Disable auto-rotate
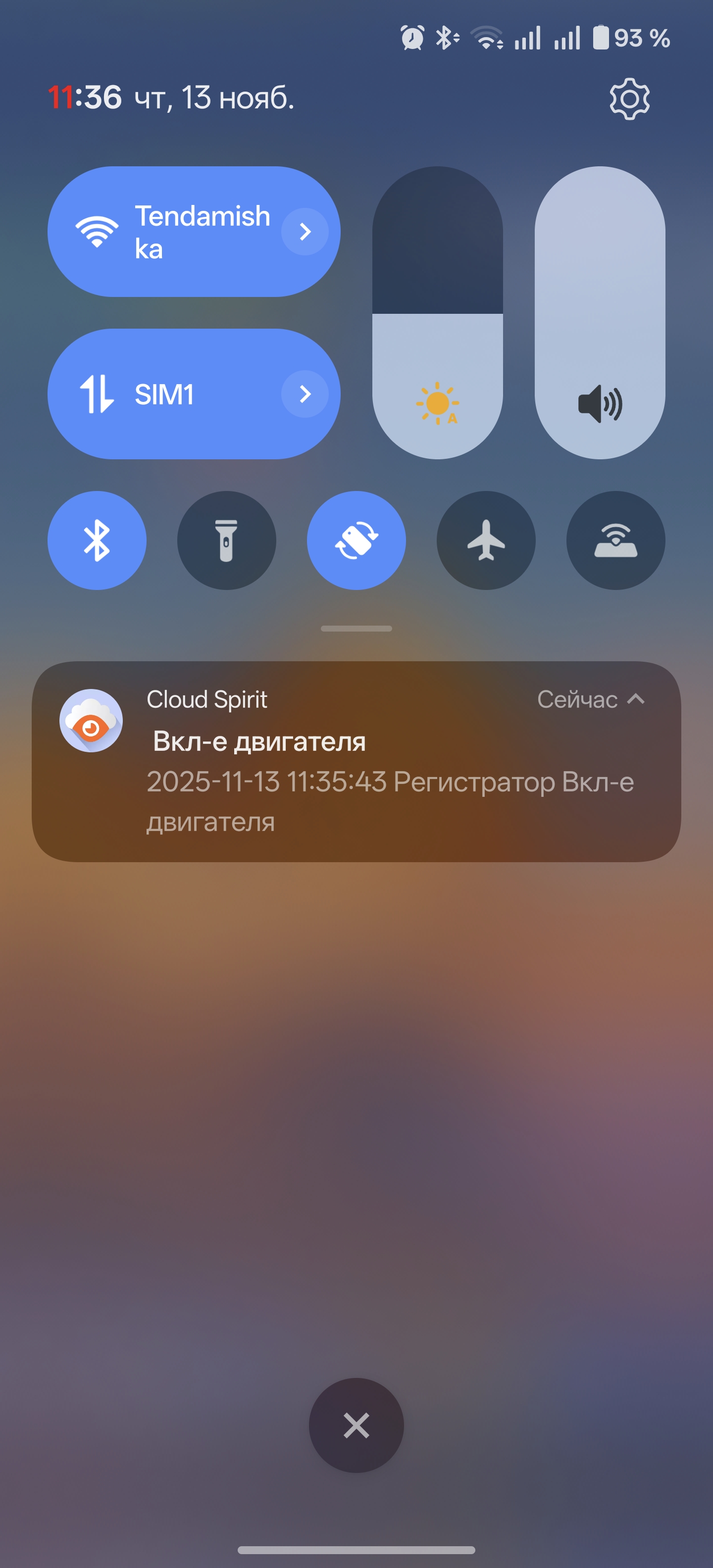This screenshot has height=1568, width=713. pos(356,540)
